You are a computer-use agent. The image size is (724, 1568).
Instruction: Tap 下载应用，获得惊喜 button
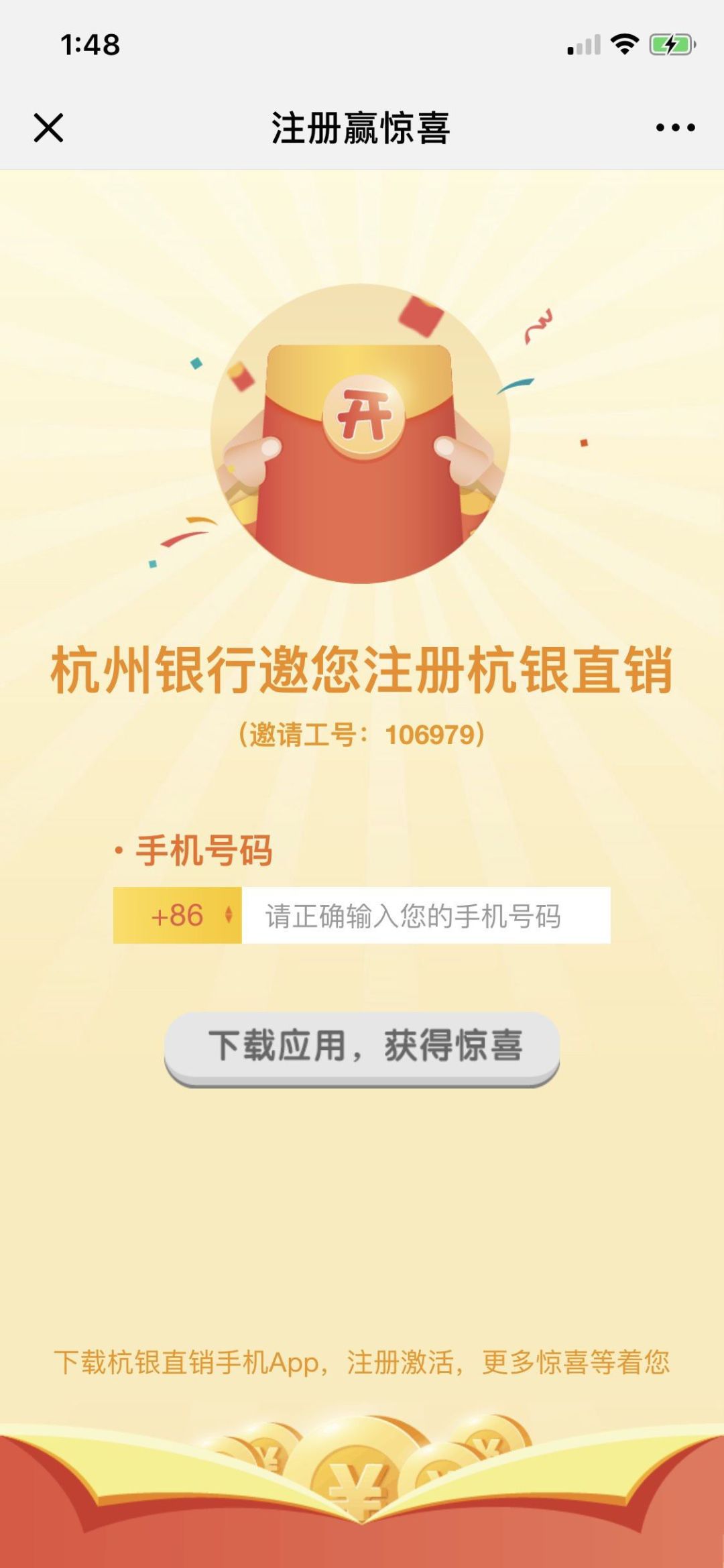coord(362,1048)
